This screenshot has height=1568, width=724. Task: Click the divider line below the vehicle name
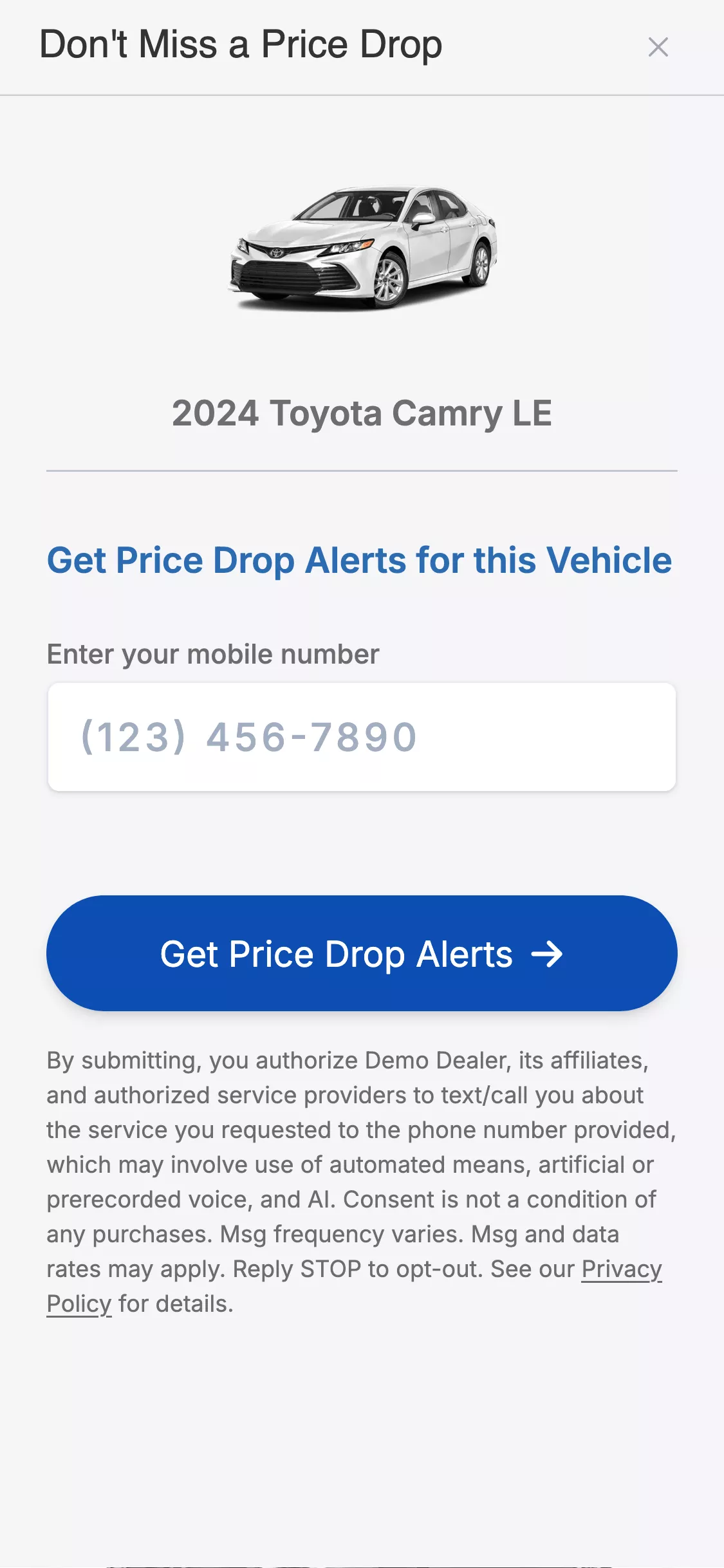pyautogui.click(x=362, y=472)
